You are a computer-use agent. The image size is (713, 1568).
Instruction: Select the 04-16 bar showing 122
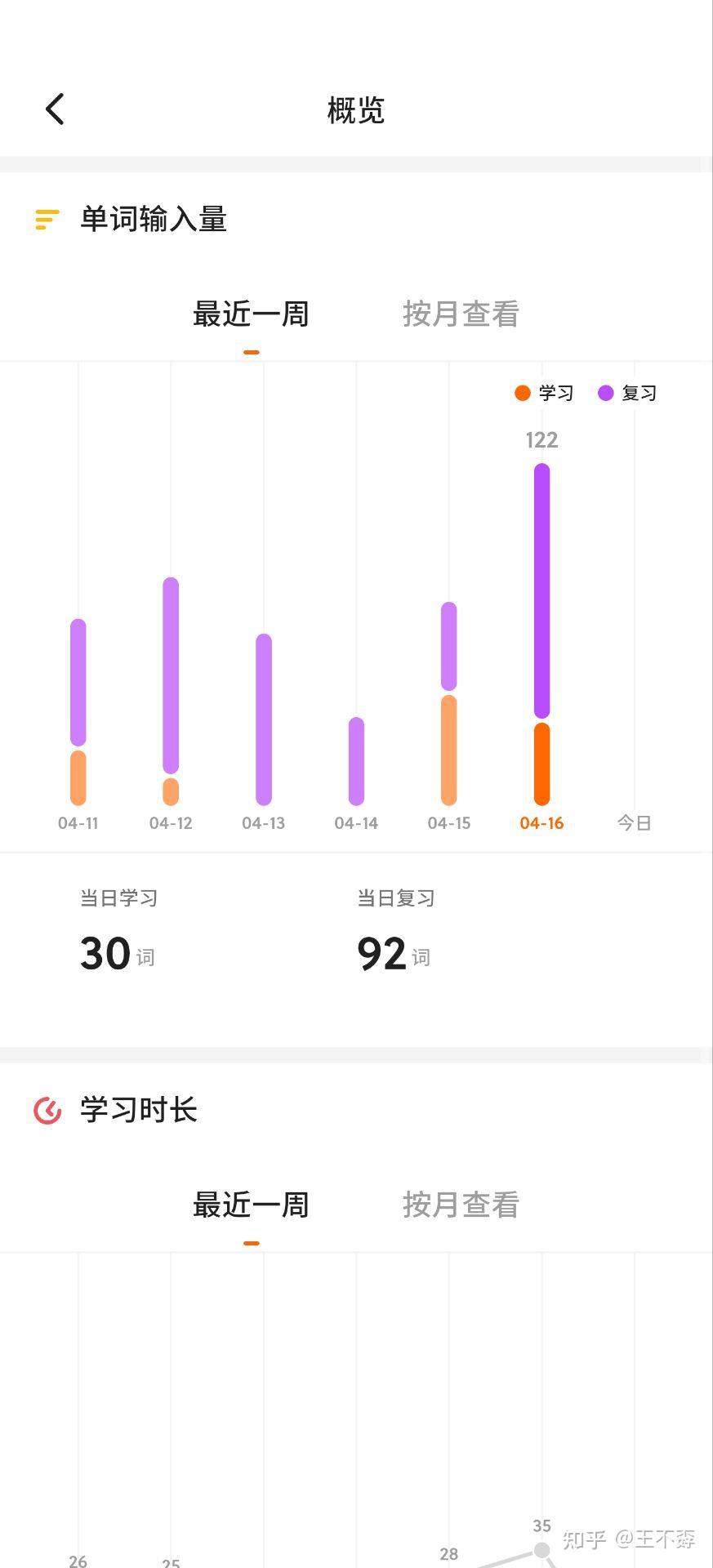[542, 635]
